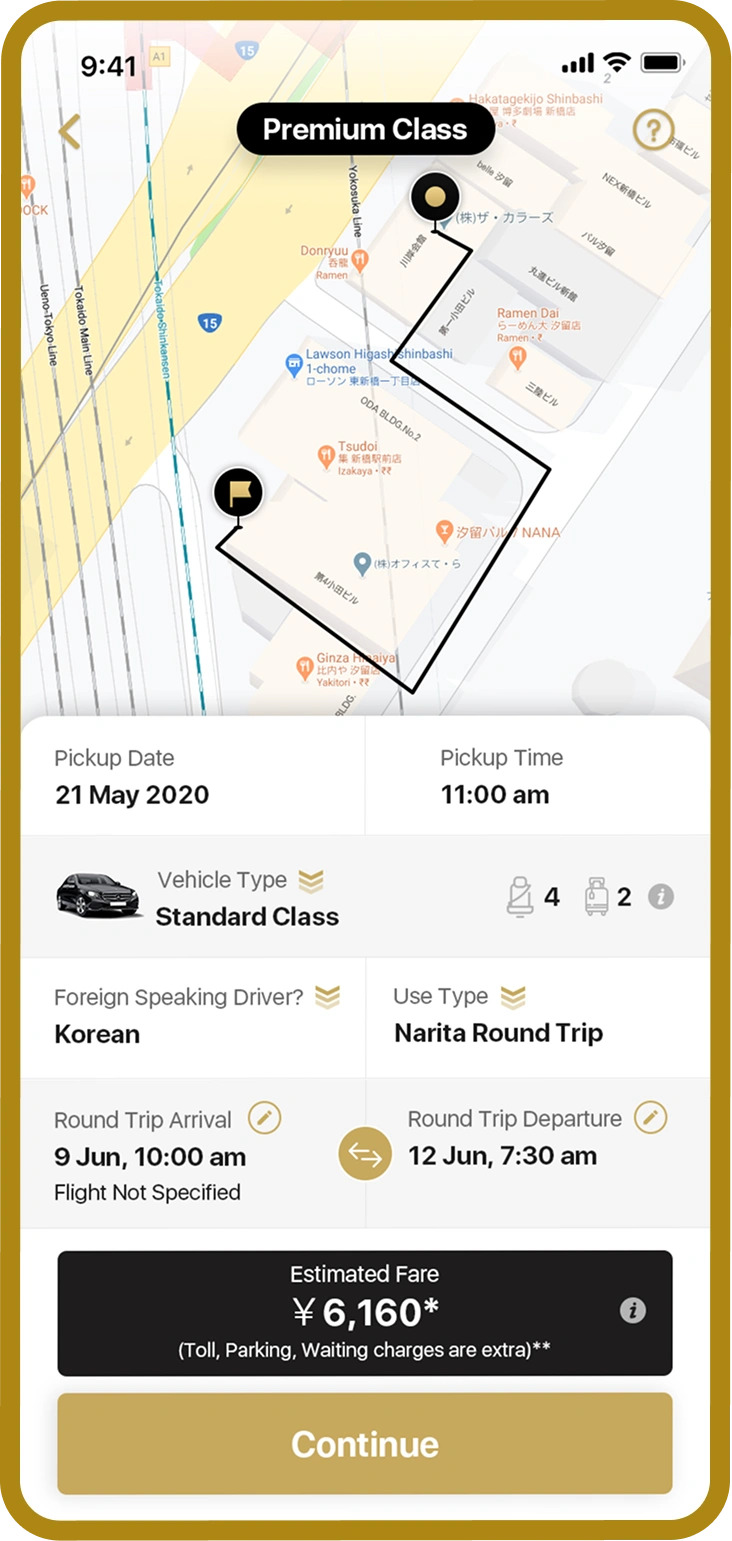This screenshot has width=732, height=1541.
Task: Tap Continue to proceed with booking
Action: [x=365, y=1444]
